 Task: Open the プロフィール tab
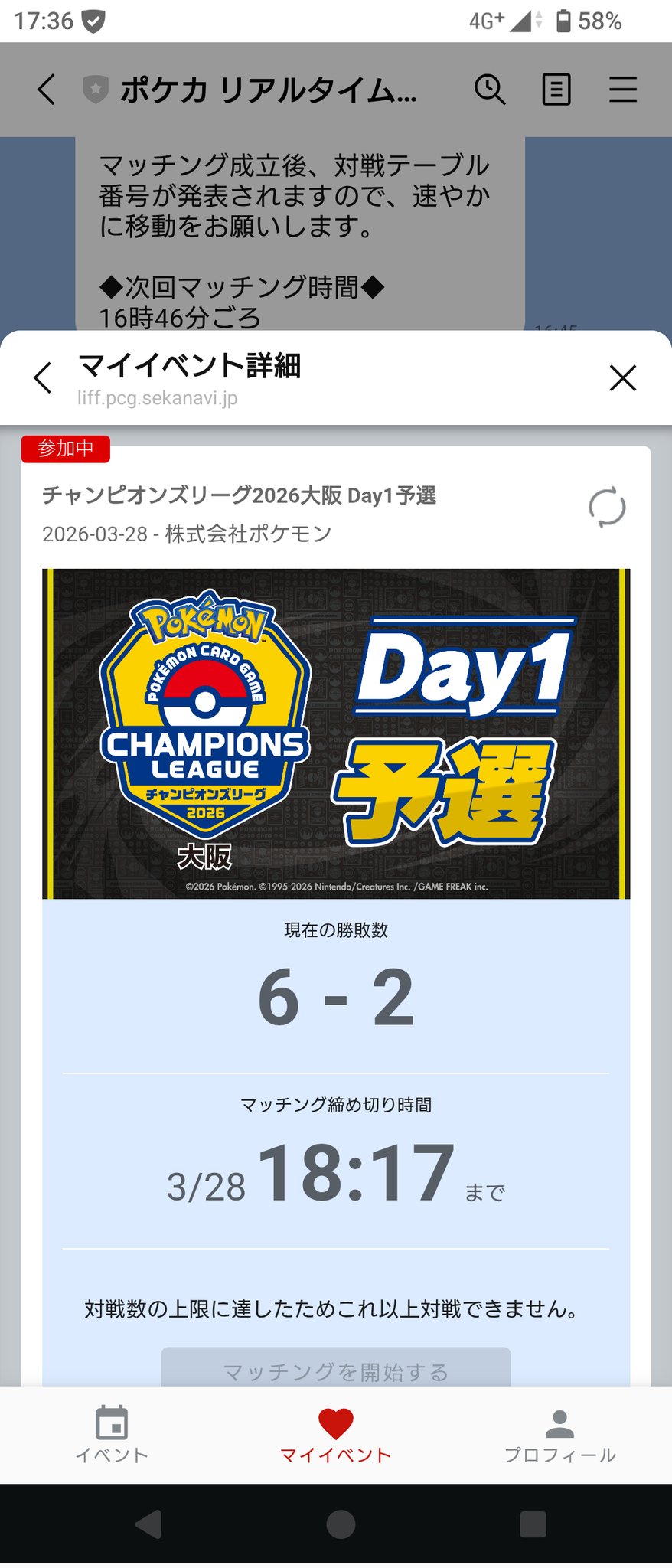(559, 1435)
